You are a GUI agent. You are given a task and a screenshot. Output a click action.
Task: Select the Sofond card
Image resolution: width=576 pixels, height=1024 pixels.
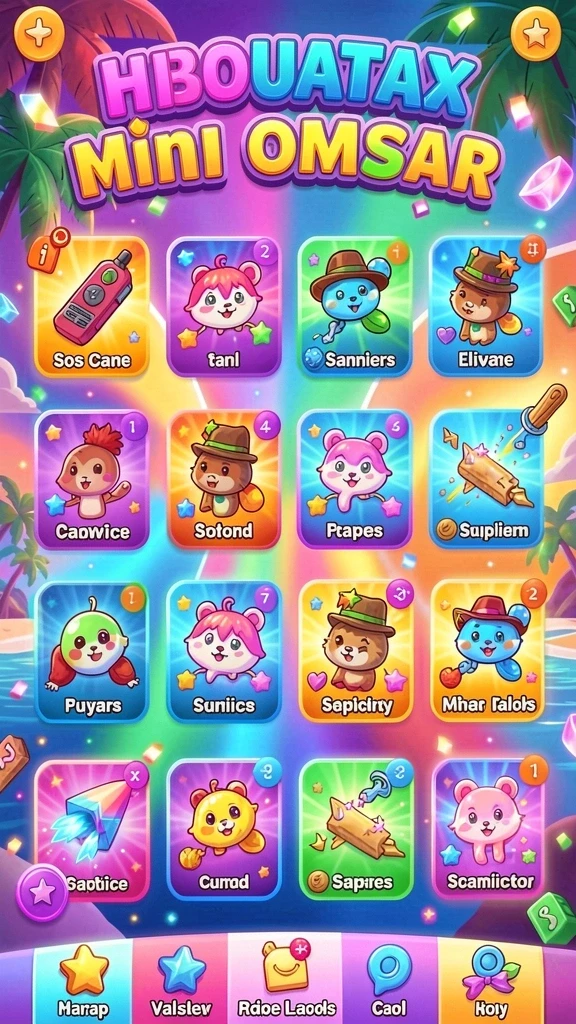pos(224,479)
